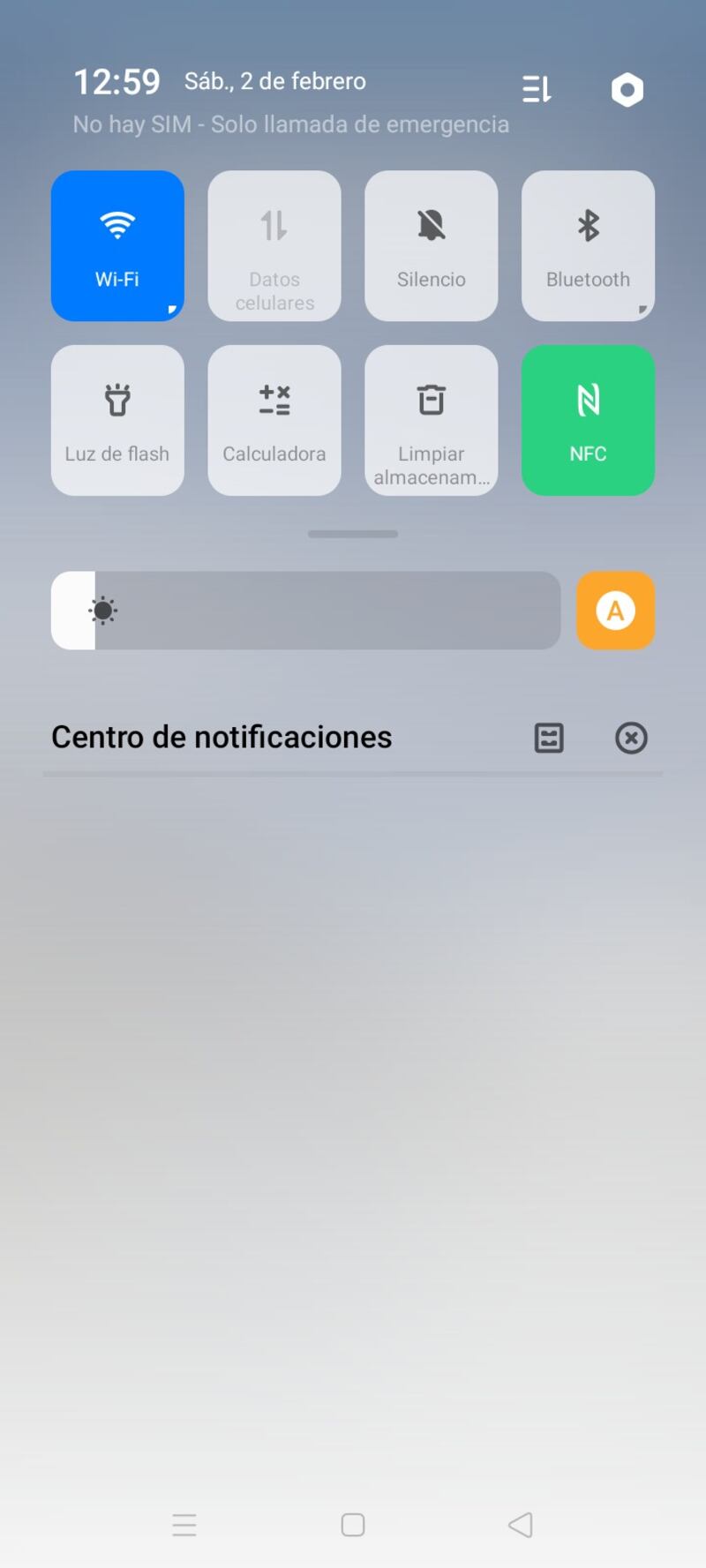Open the Calculadora shortcut
This screenshot has height=1568, width=706.
[274, 420]
